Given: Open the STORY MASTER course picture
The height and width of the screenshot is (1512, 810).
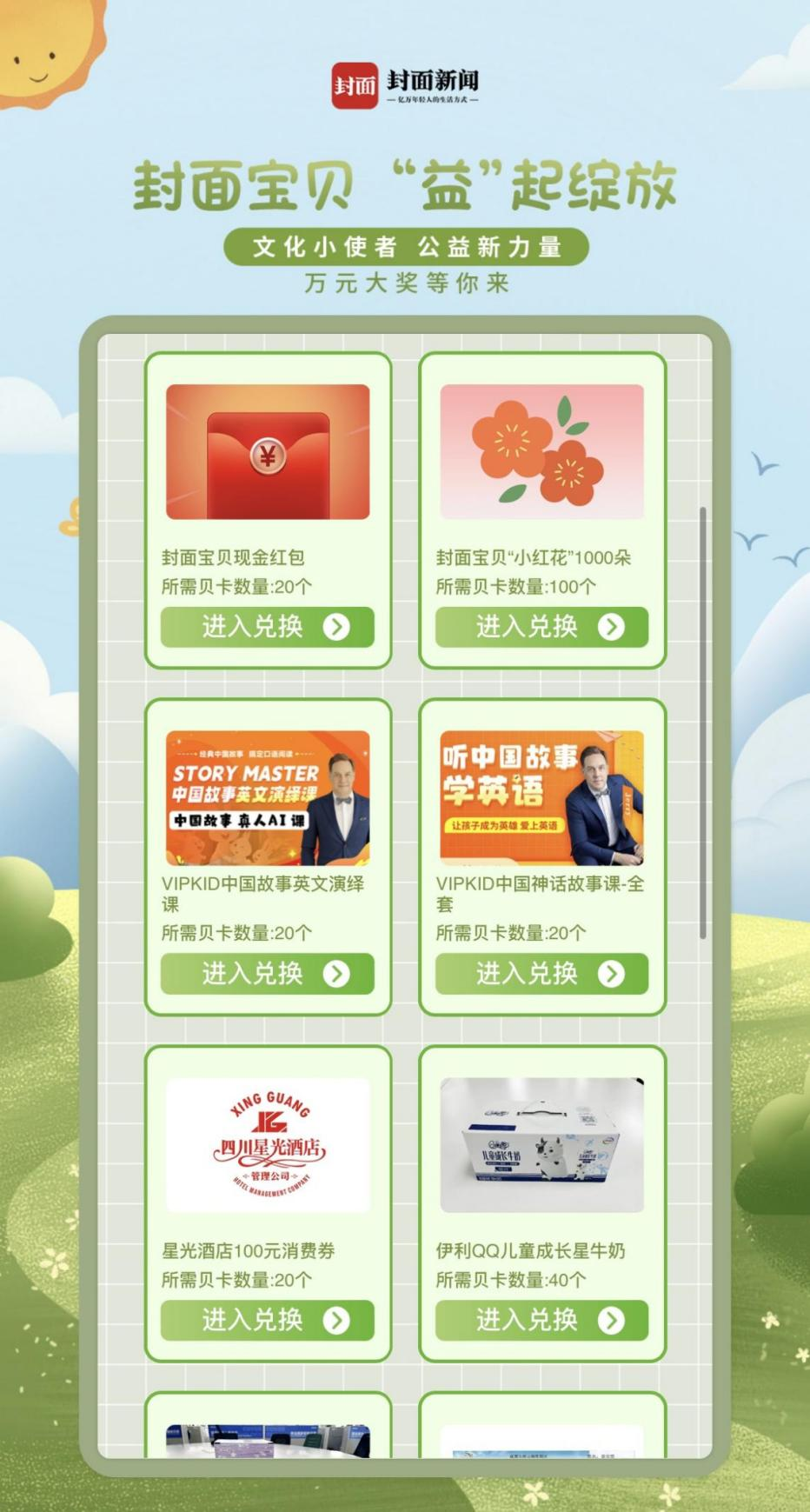Looking at the screenshot, I should (x=268, y=797).
